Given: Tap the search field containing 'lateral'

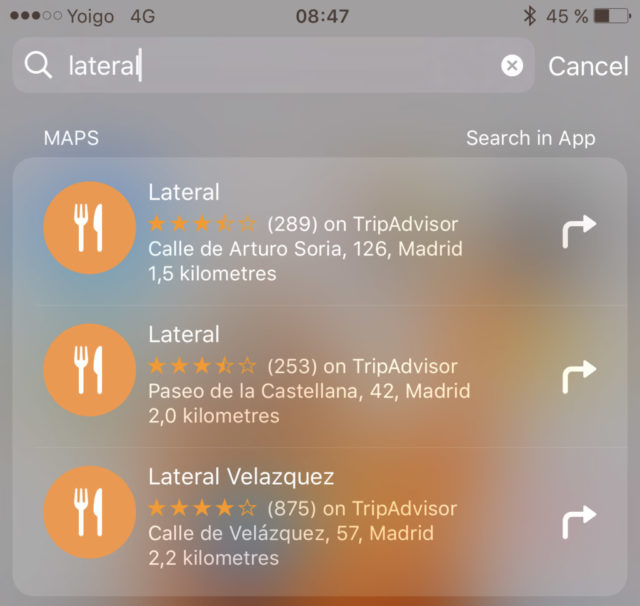Looking at the screenshot, I should point(270,66).
